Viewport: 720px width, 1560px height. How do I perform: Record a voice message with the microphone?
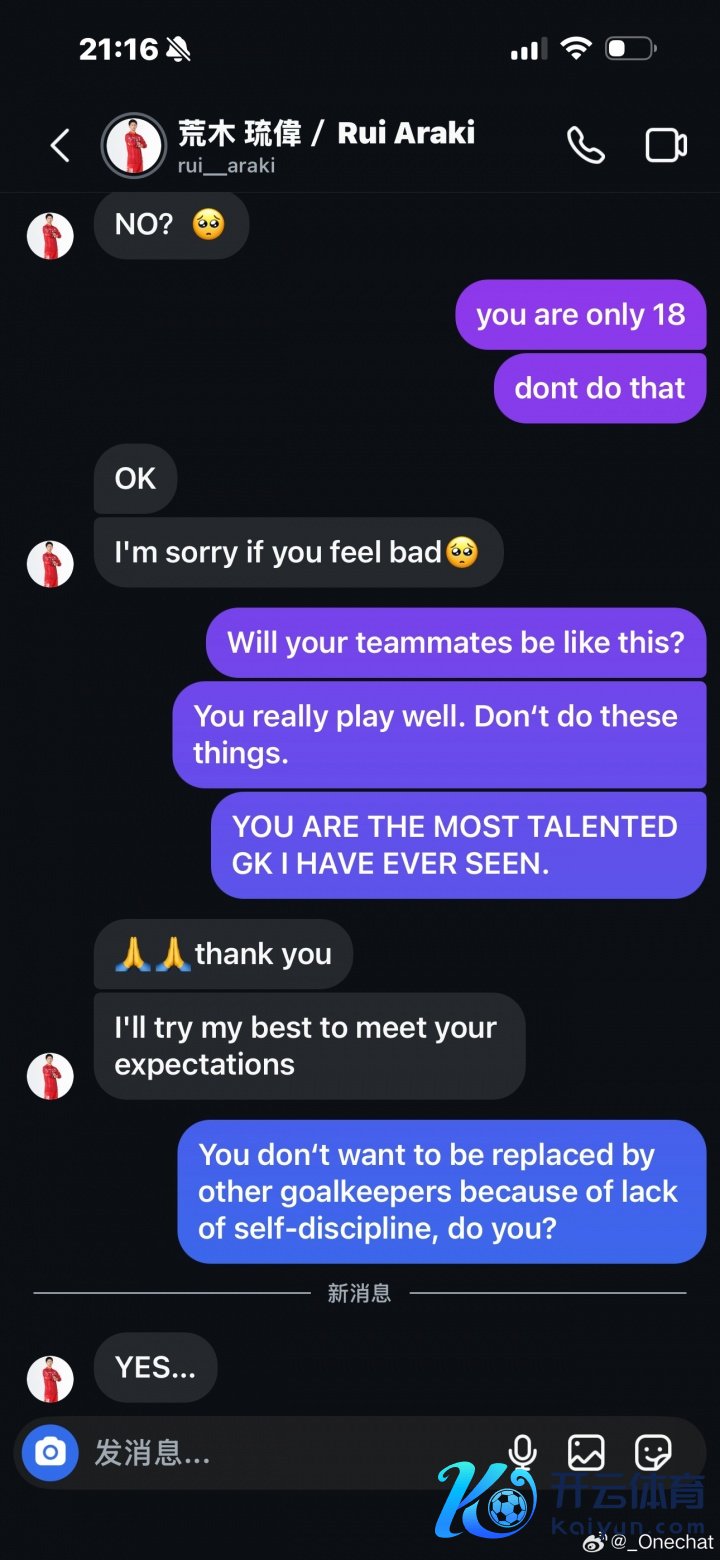point(522,1452)
